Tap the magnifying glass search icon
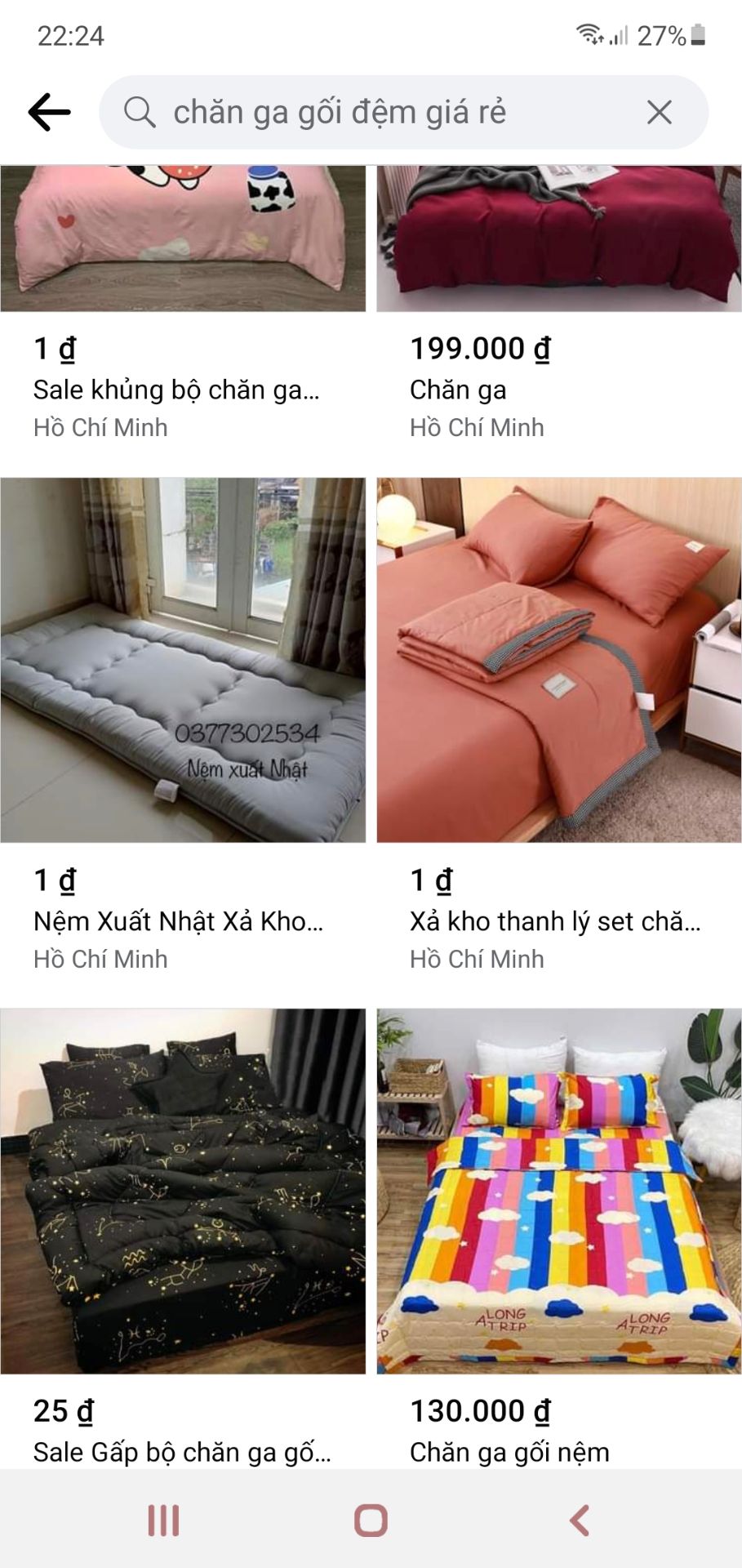This screenshot has height=1568, width=742. click(x=141, y=112)
